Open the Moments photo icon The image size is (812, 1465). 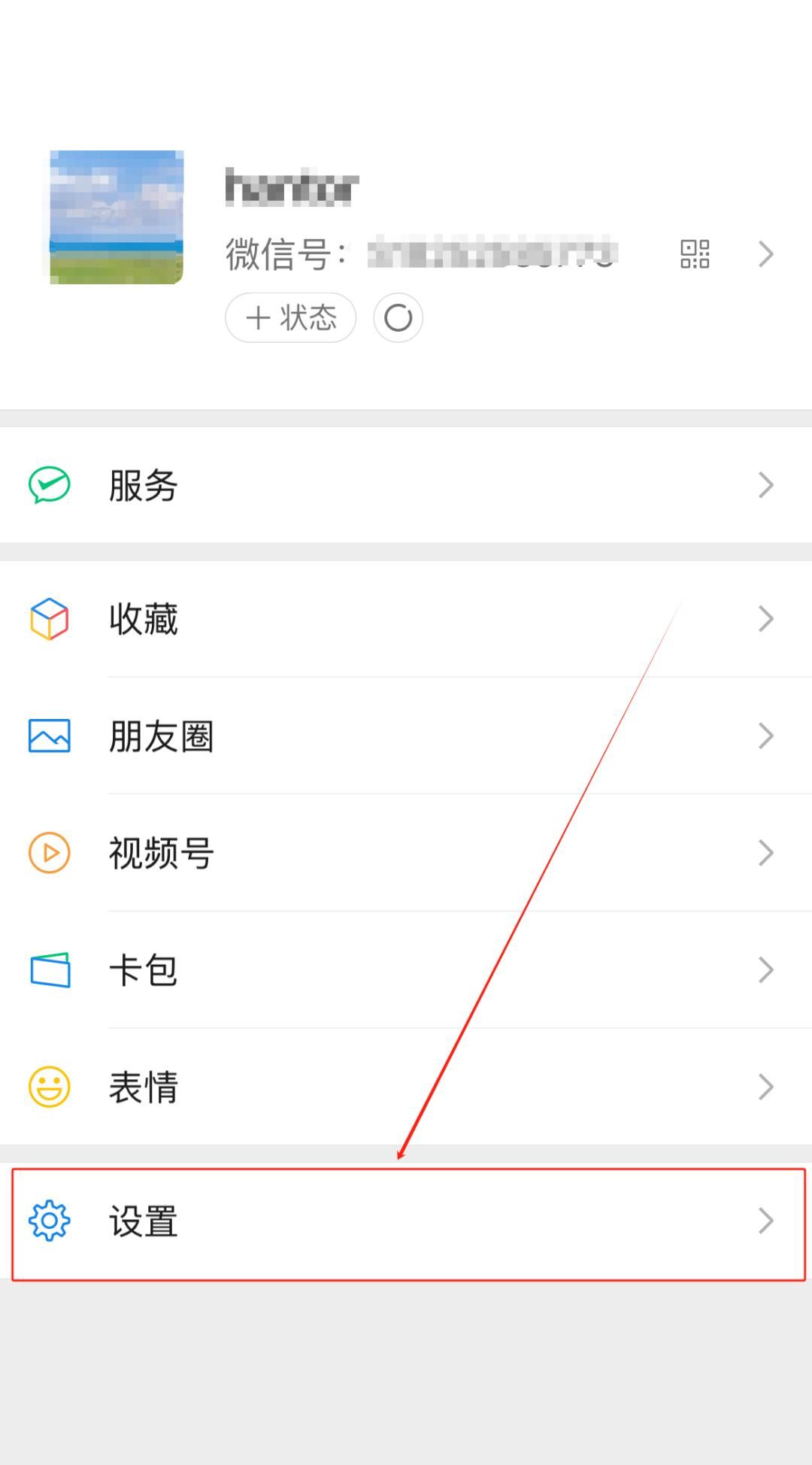pyautogui.click(x=48, y=736)
